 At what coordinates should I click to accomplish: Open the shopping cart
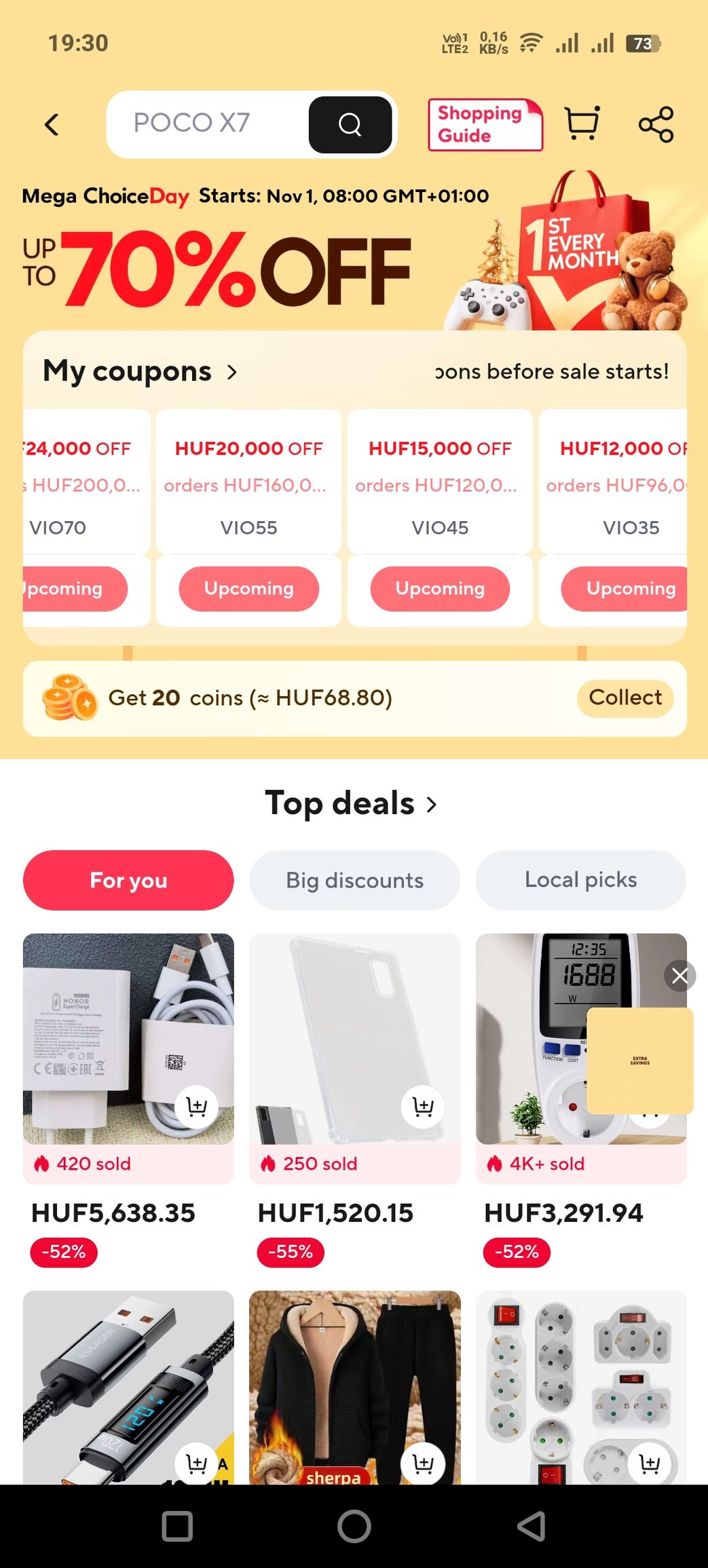(x=582, y=123)
